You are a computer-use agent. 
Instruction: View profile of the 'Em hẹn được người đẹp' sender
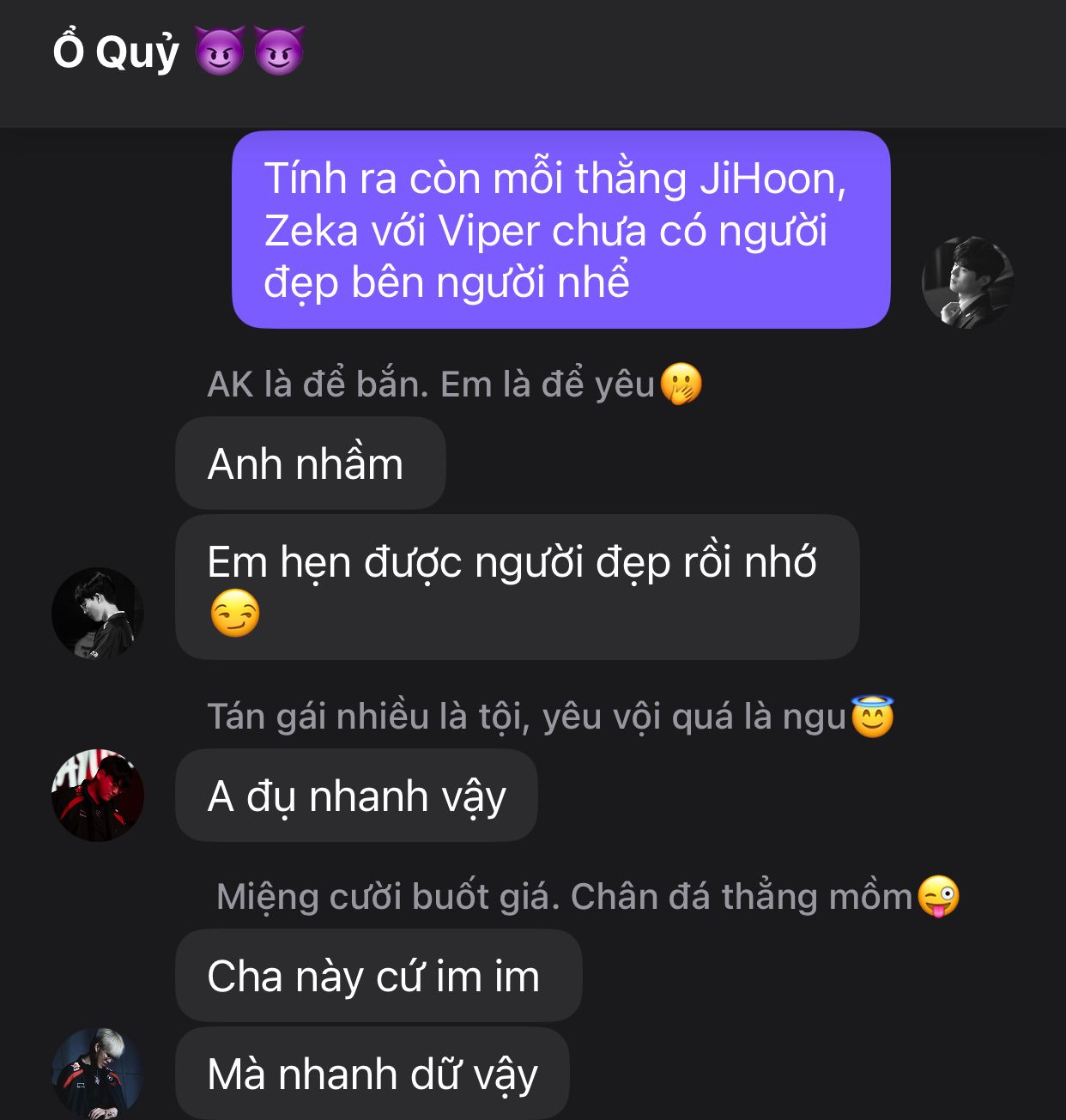coord(98,613)
